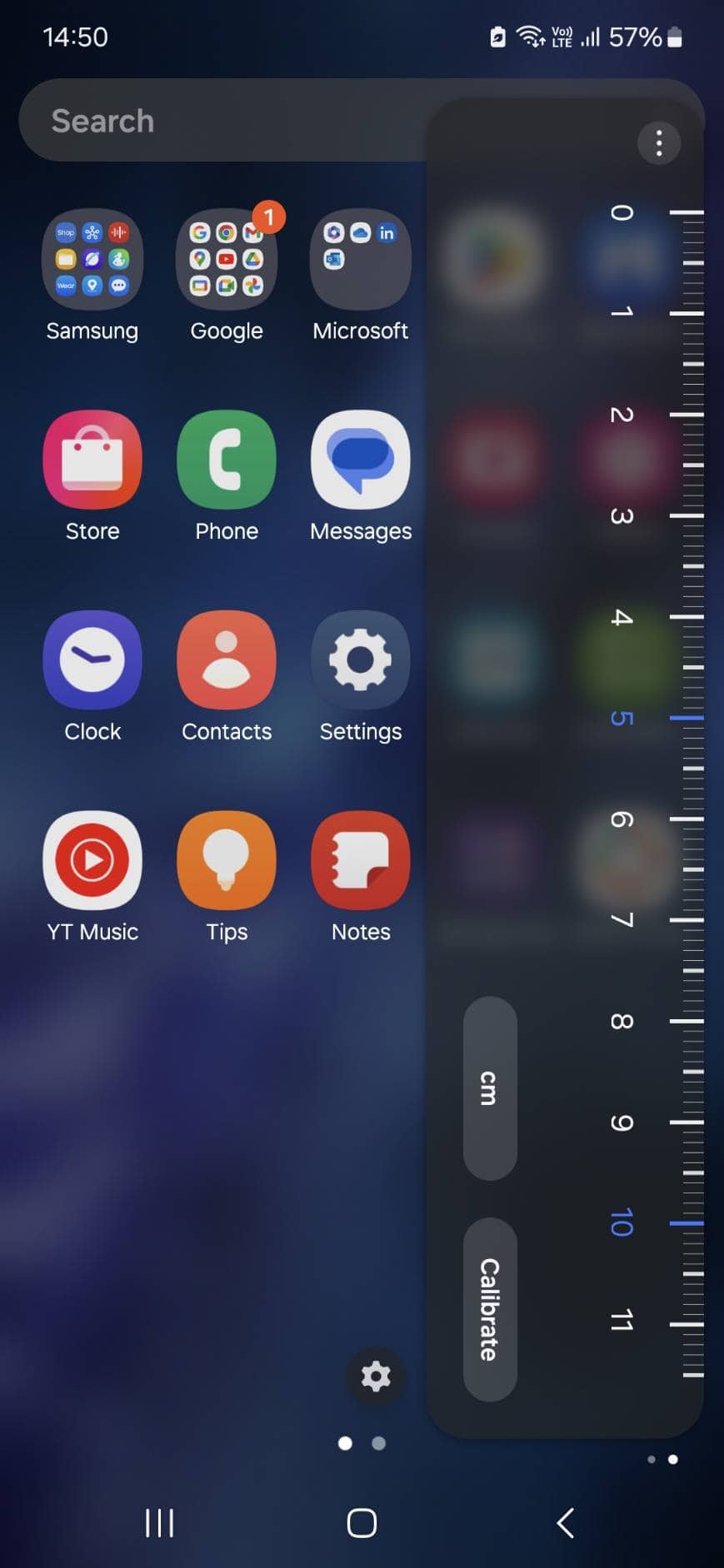Open the Tips app
Screen dimensions: 724x1568
point(226,860)
